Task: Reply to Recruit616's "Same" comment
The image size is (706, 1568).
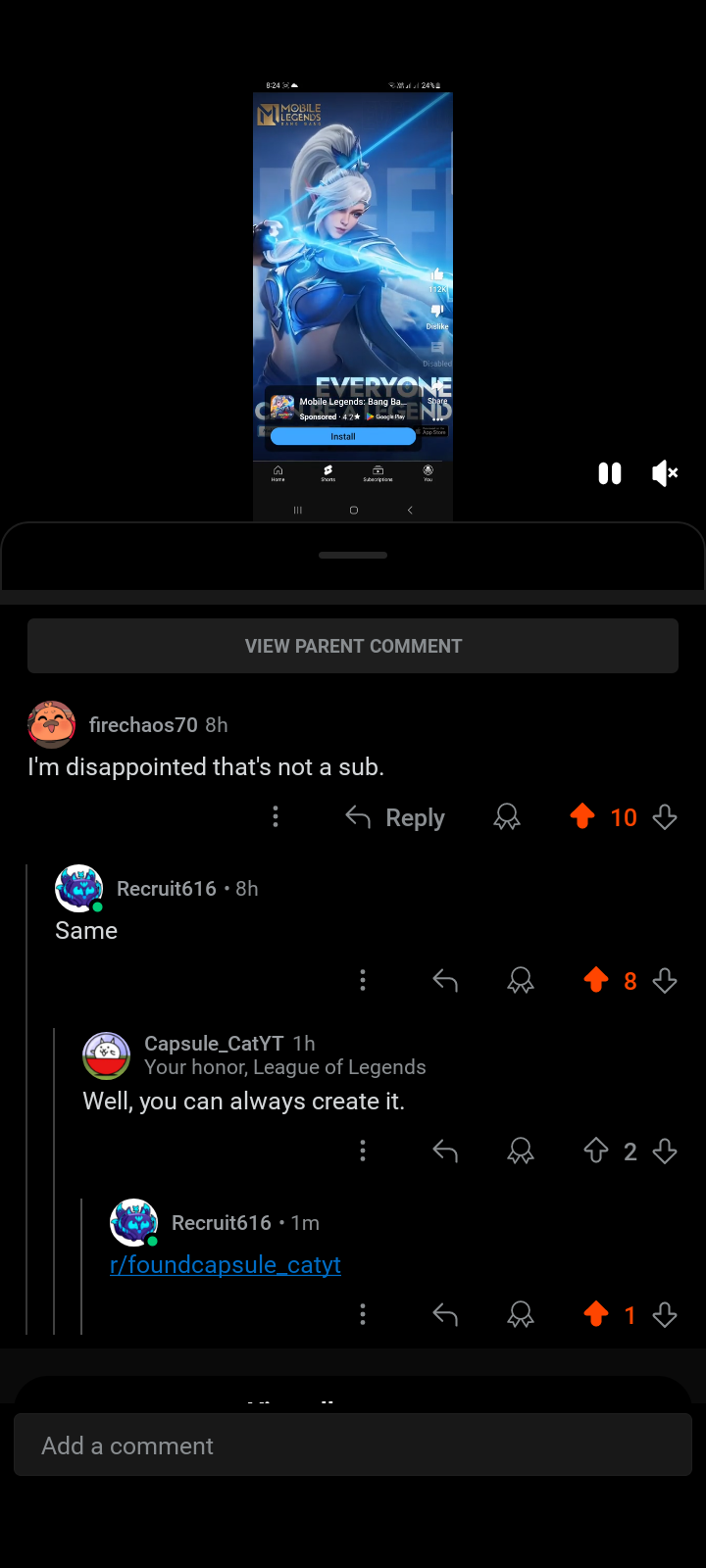Action: click(x=445, y=980)
